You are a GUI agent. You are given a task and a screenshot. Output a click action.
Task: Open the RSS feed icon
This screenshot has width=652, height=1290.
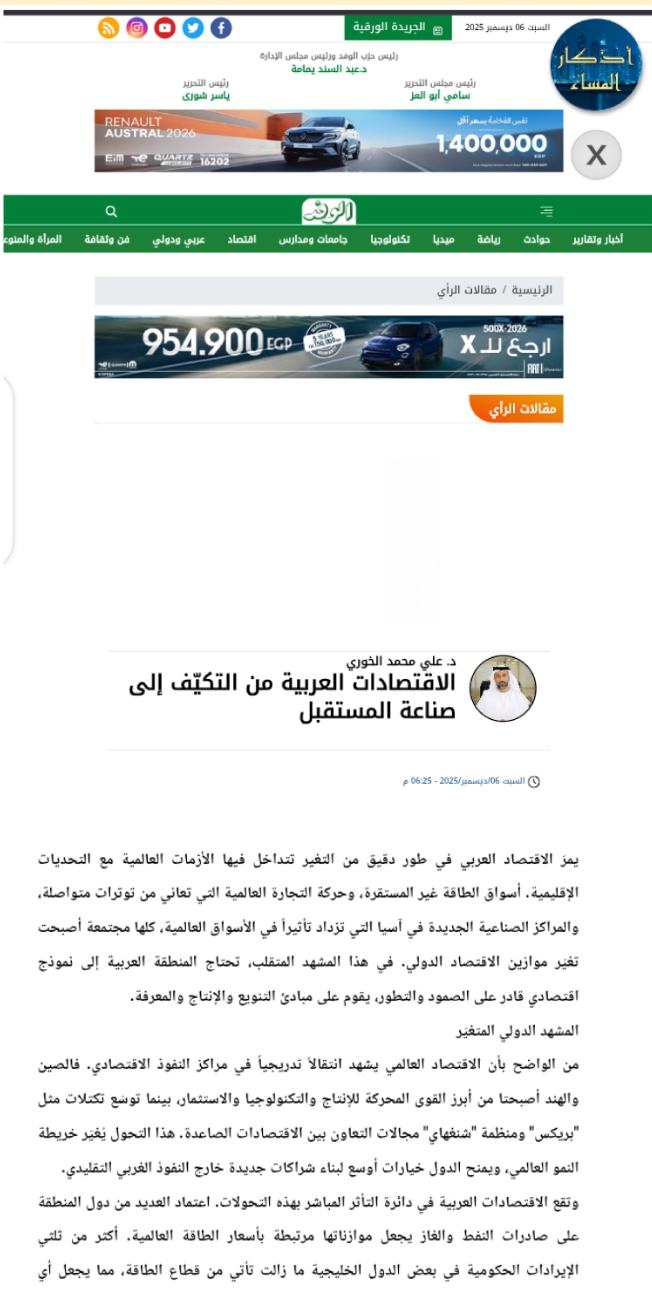click(x=108, y=28)
